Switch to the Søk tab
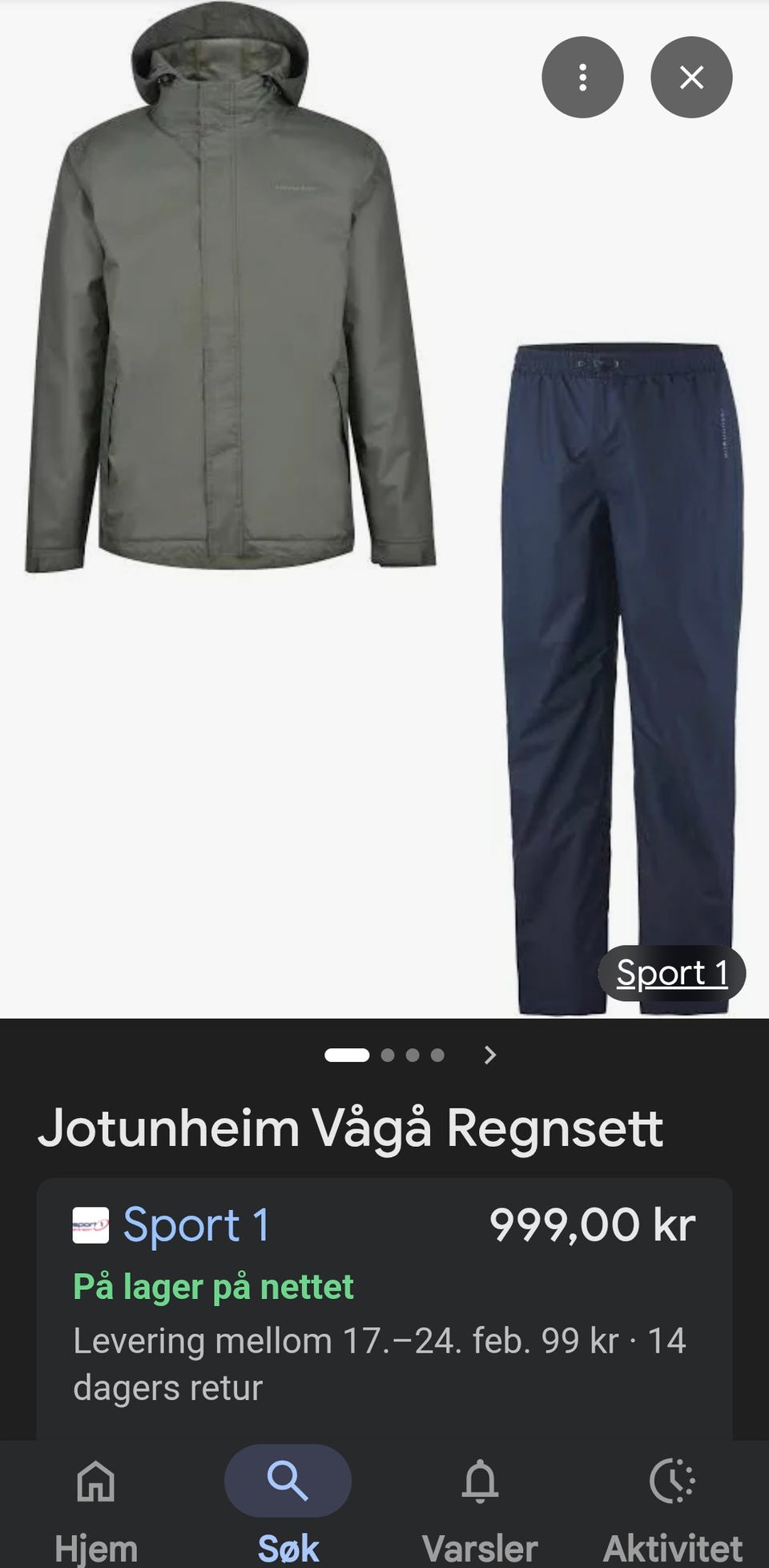This screenshot has width=769, height=1568. pyautogui.click(x=288, y=1505)
